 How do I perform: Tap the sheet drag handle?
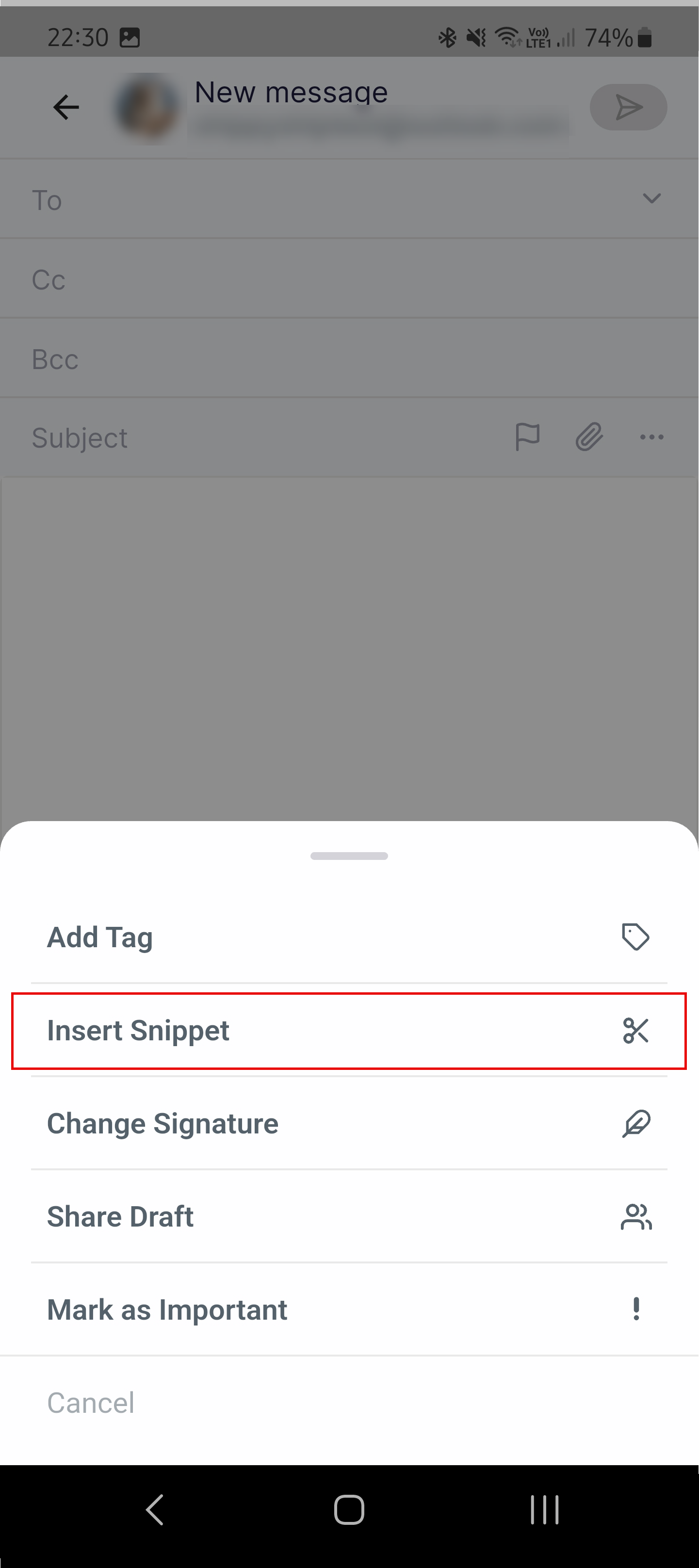coord(349,856)
